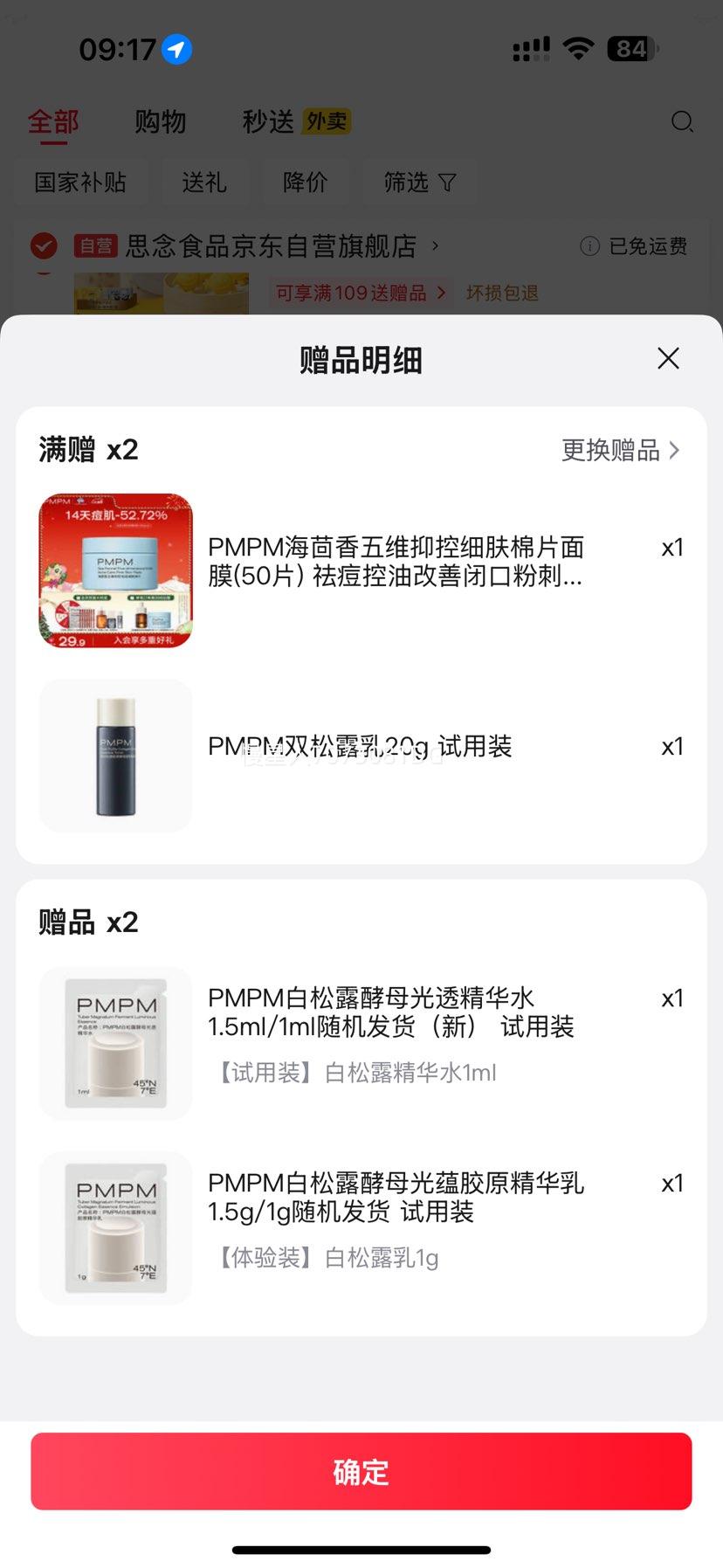Viewport: 723px width, 1568px height.
Task: Click the 外卖 badge next to 秒送
Action: pyautogui.click(x=325, y=121)
